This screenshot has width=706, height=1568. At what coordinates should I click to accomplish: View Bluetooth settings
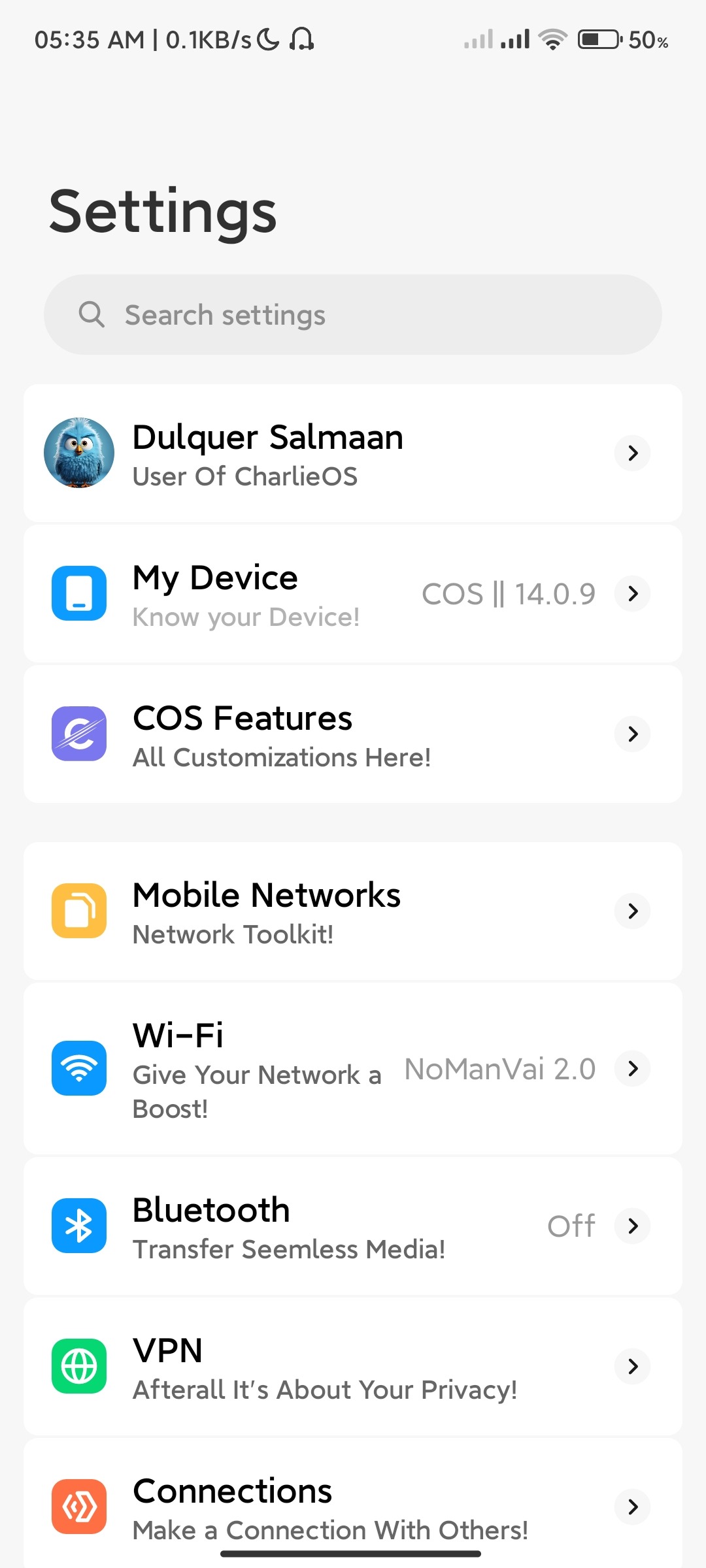[353, 1226]
